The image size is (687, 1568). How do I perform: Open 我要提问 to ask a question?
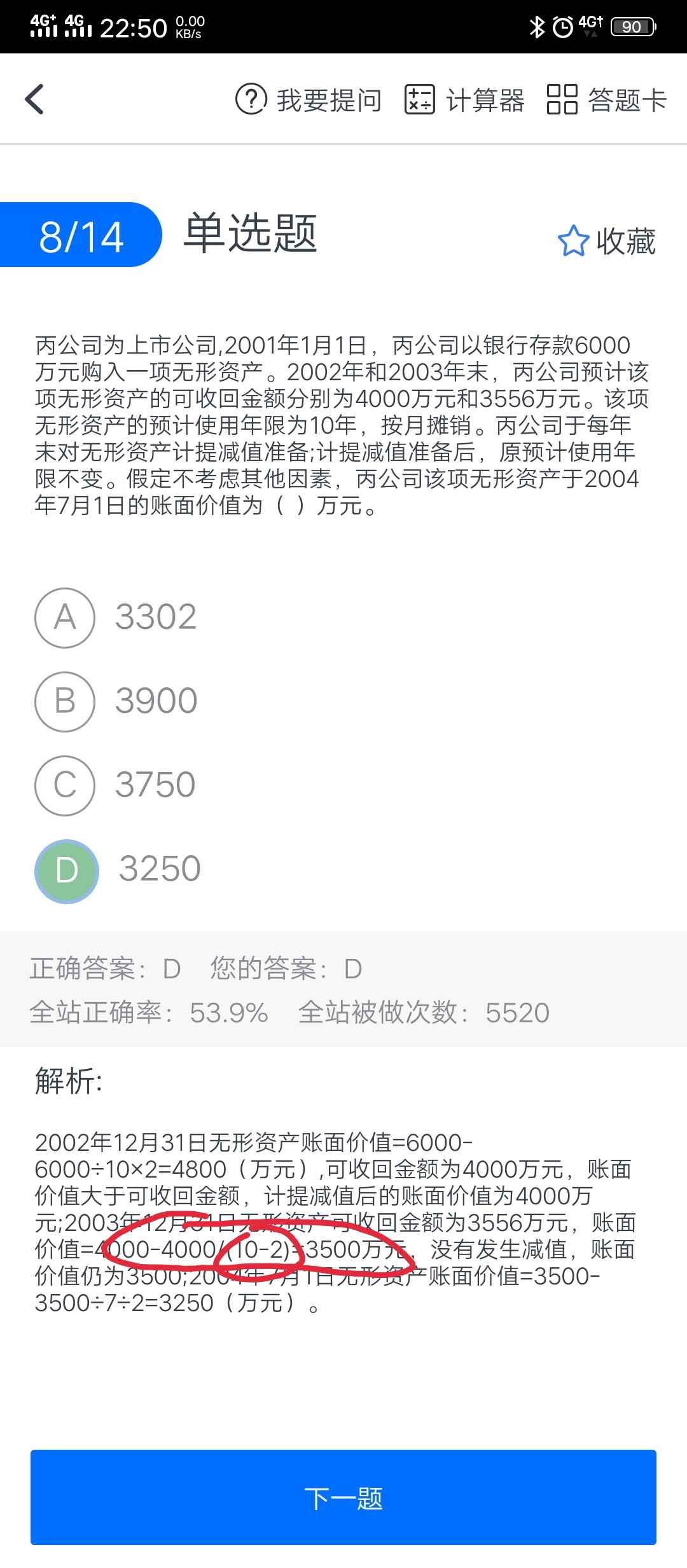click(x=309, y=100)
